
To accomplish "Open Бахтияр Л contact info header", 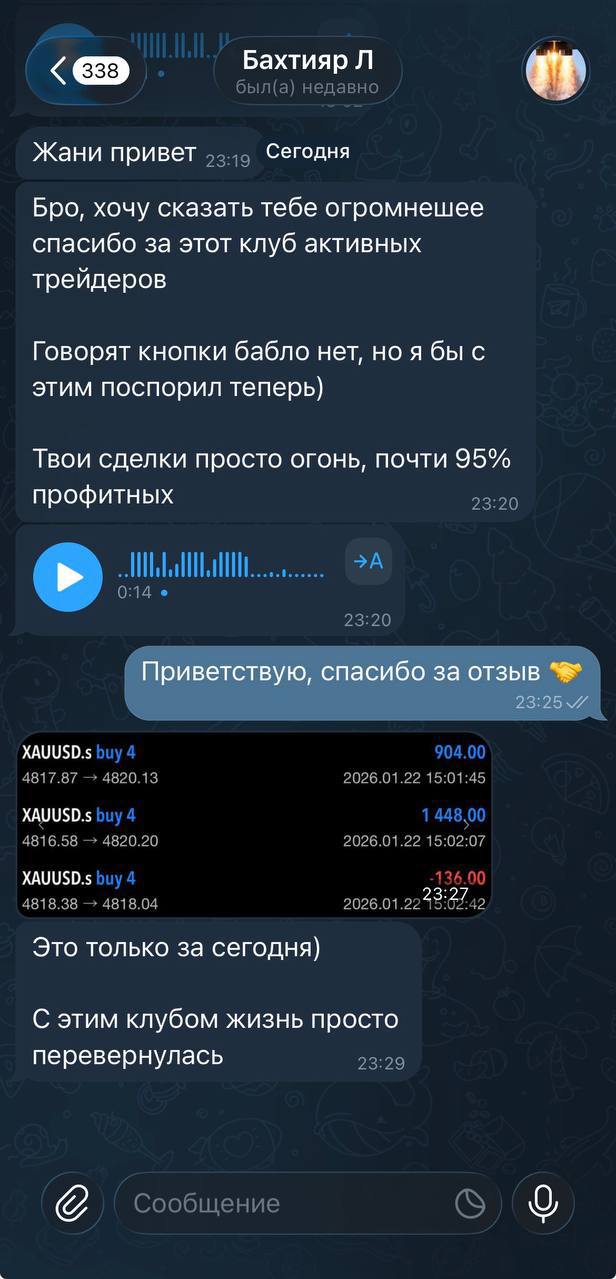I will coord(307,71).
